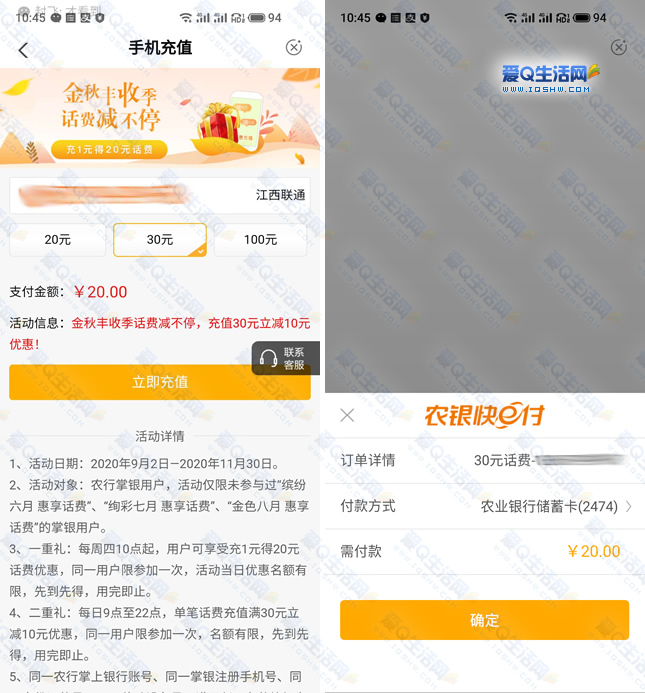Go back from the 手机充值 page

(24, 49)
